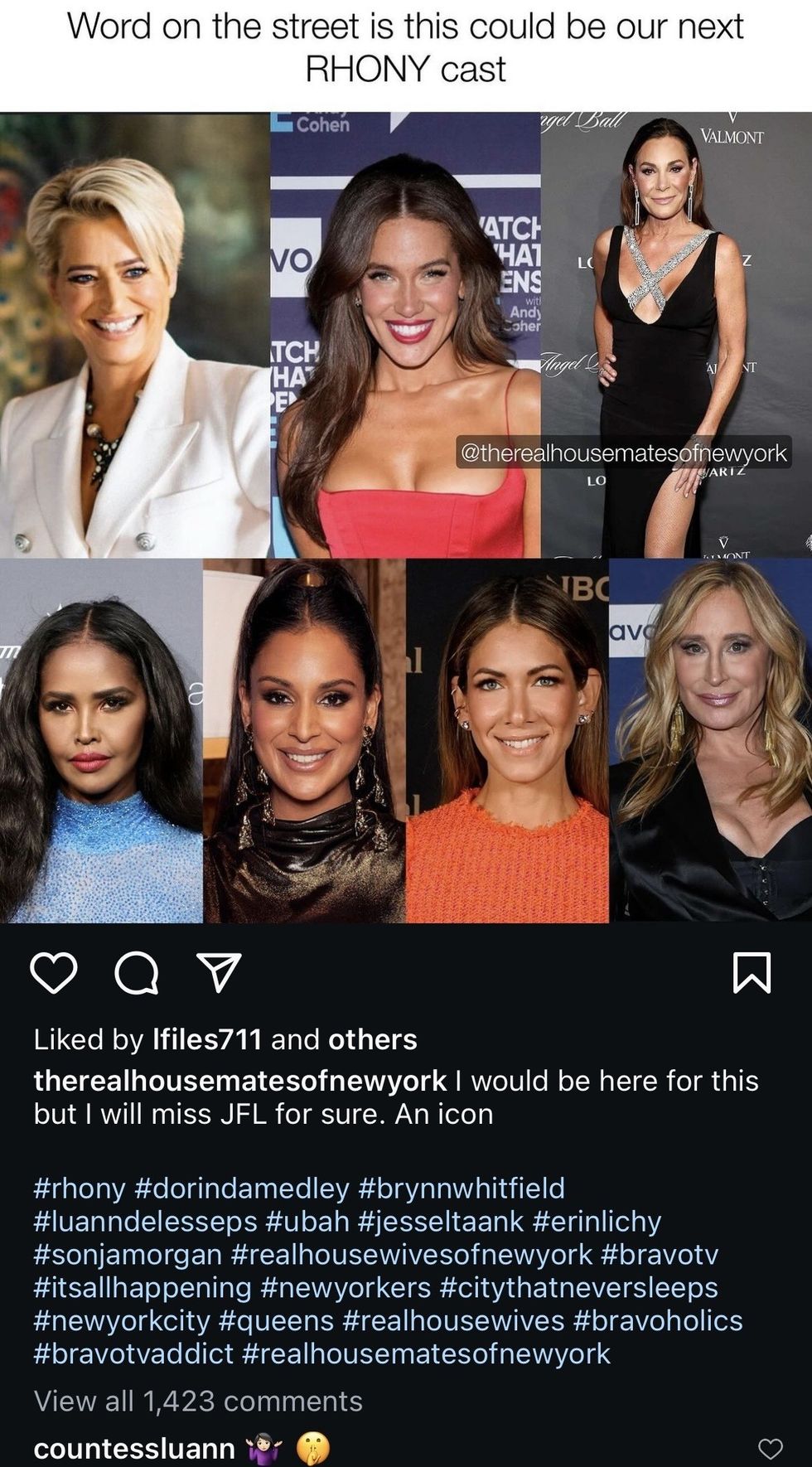Image resolution: width=812 pixels, height=1467 pixels.
Task: Tap the #sonjamorgan hashtag
Action: tap(128, 1254)
